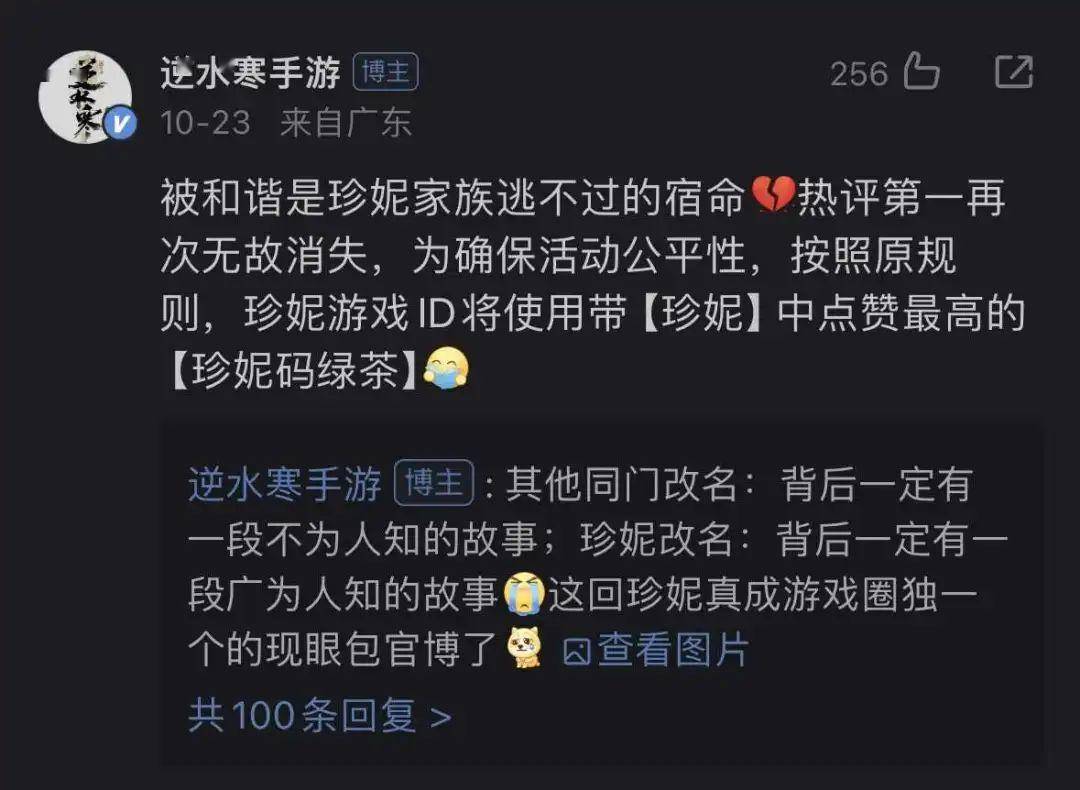Viewport: 1080px width, 790px height.
Task: View the attached image via 查看图片
Action: [x=656, y=650]
